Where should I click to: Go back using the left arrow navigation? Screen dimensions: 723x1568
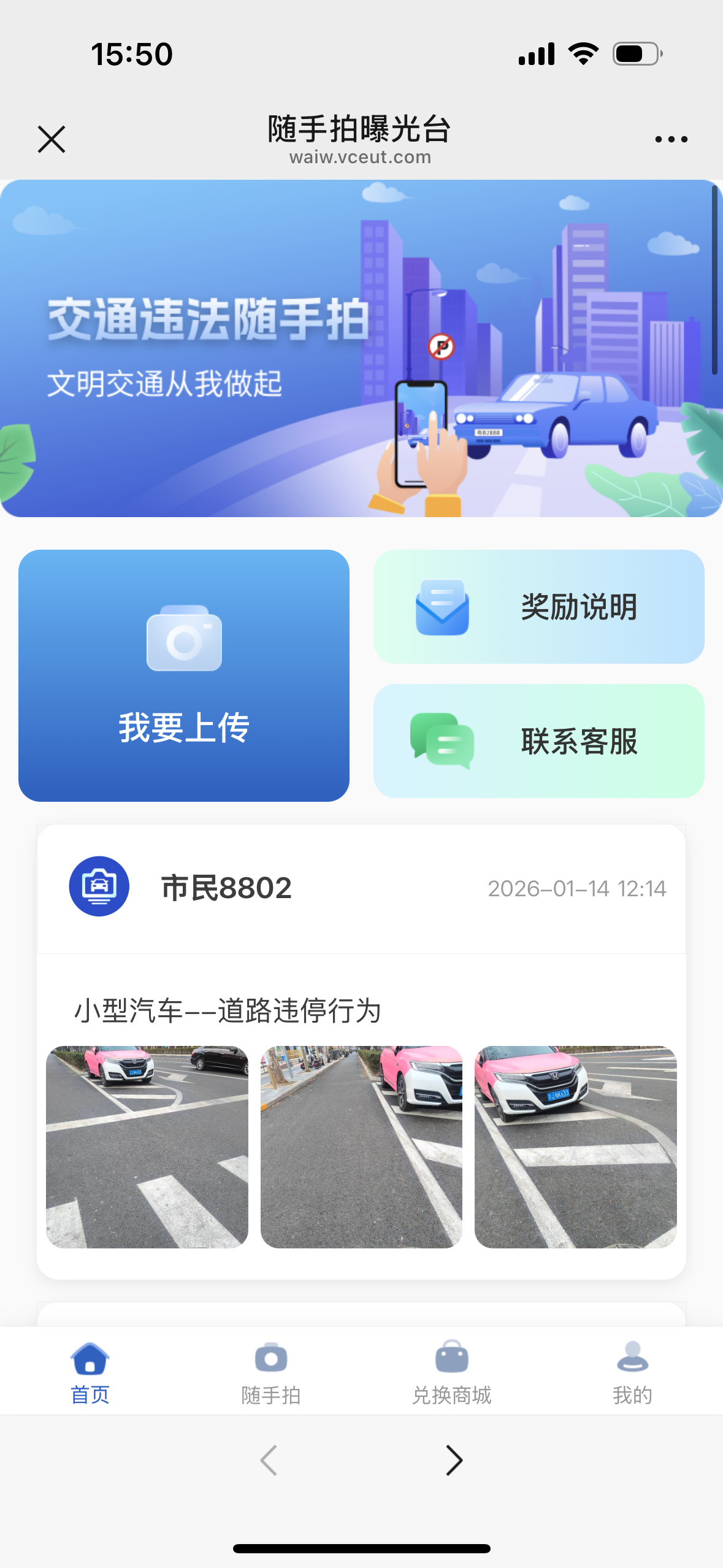(269, 1460)
